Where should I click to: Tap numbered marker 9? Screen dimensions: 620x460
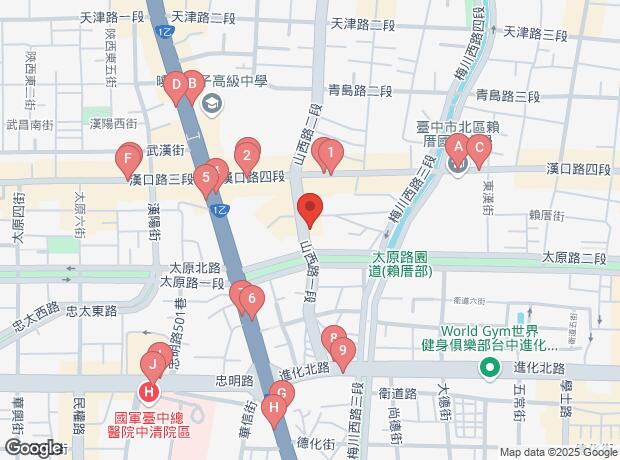coord(342,350)
